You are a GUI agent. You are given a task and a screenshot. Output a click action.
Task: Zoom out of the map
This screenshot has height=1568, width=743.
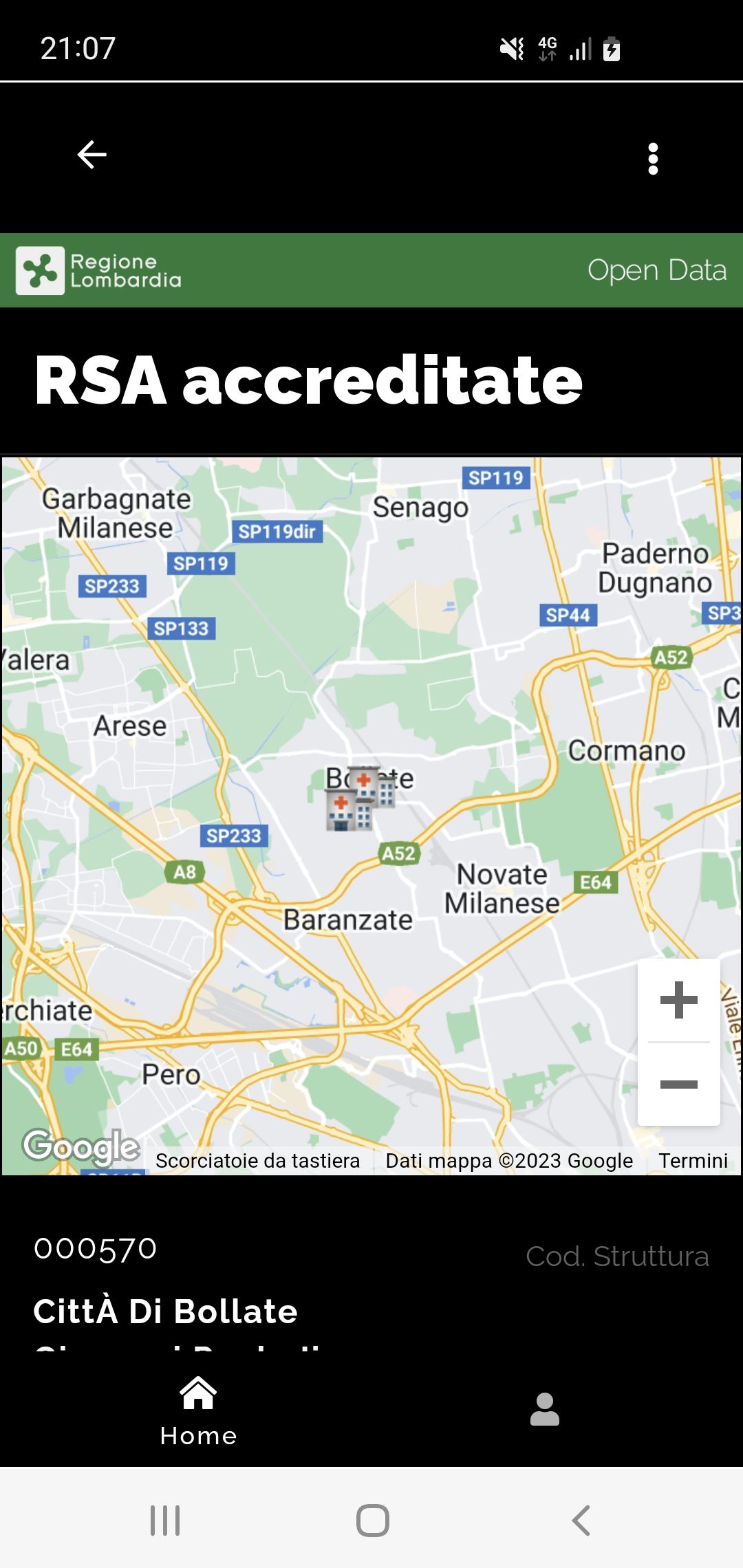click(x=678, y=1085)
